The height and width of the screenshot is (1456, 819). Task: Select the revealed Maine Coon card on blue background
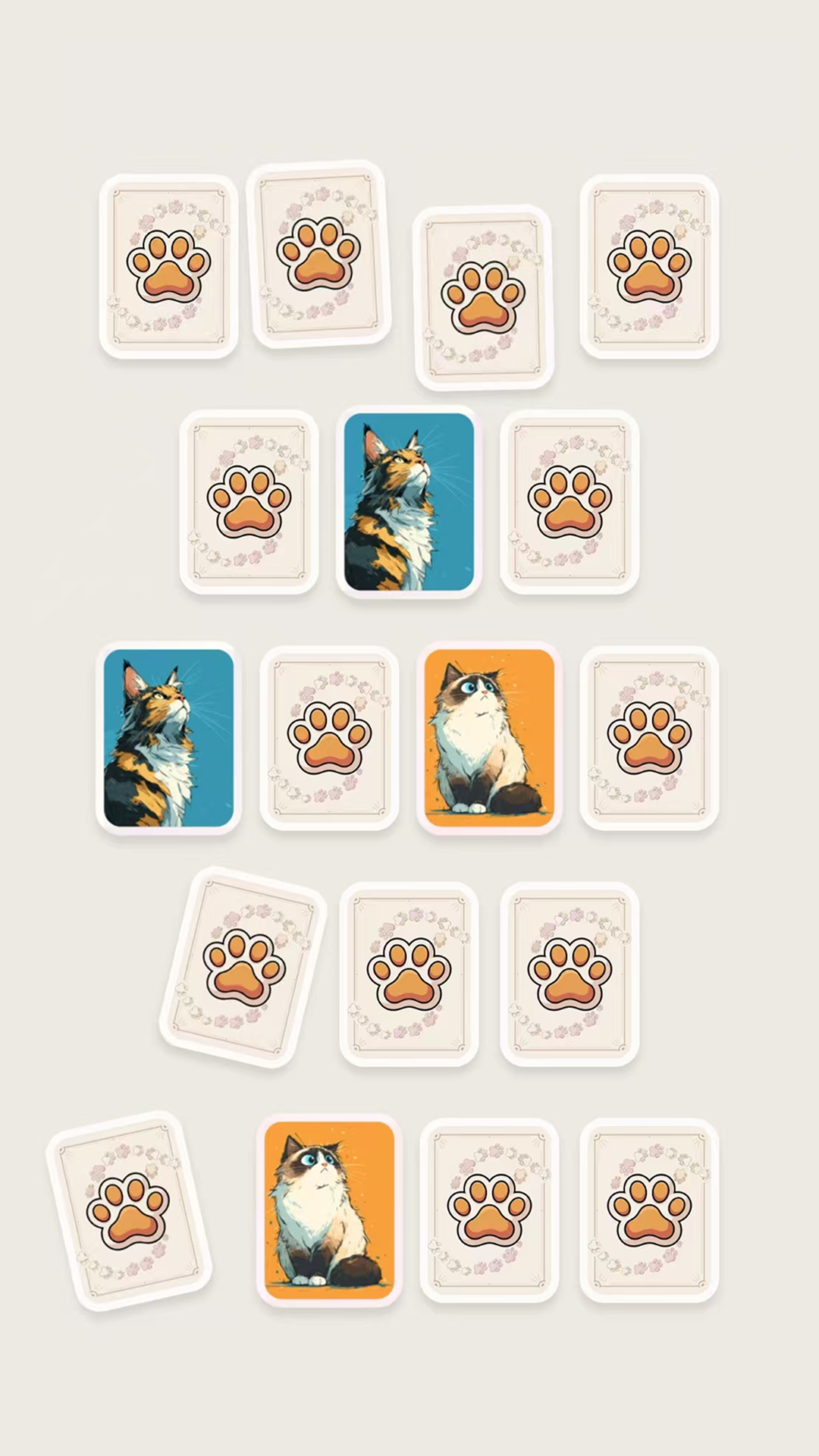[168, 737]
